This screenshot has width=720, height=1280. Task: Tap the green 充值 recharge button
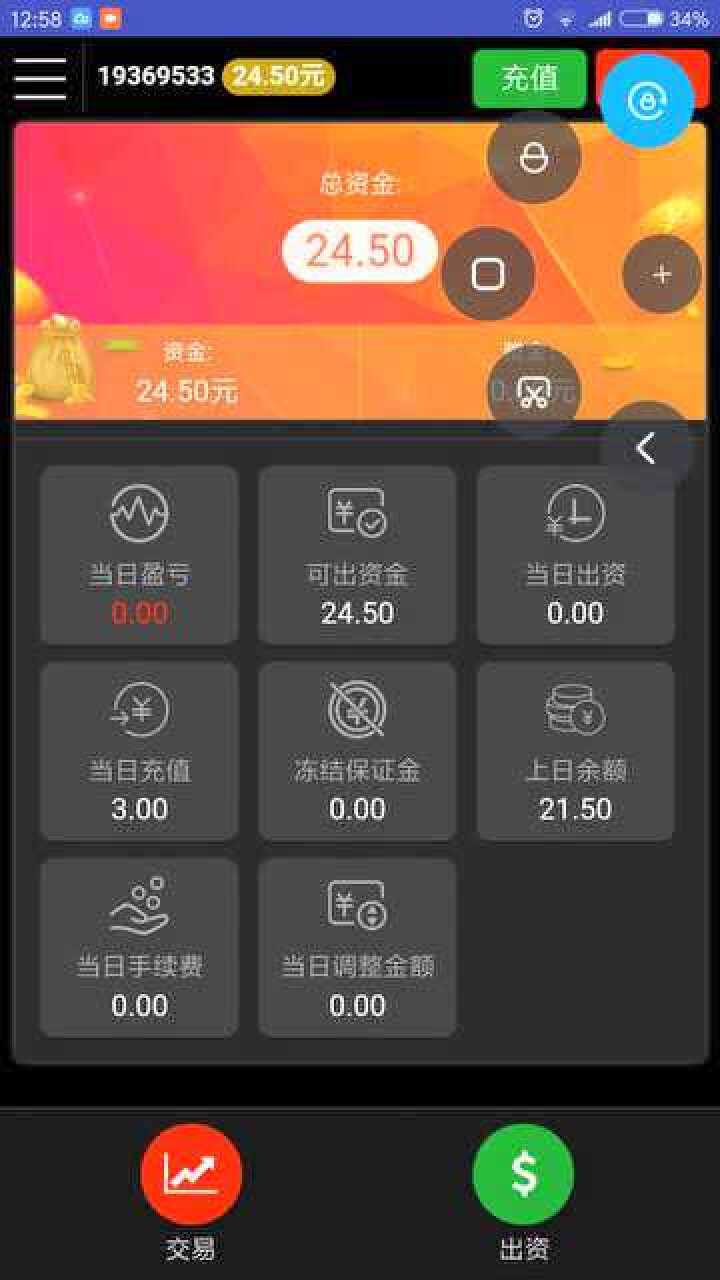[529, 78]
